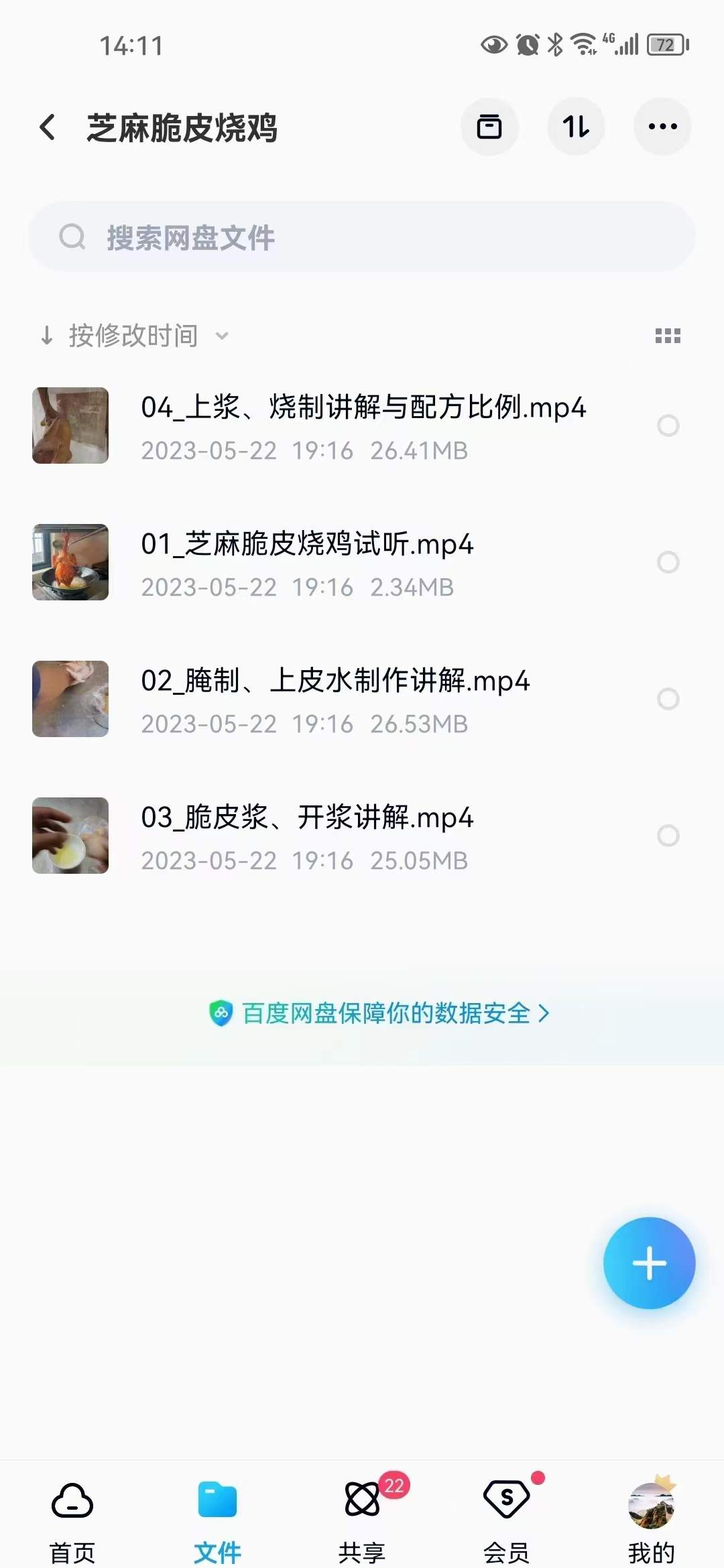This screenshot has height=1568, width=724.
Task: Switch to grid view layout
Action: pos(667,337)
